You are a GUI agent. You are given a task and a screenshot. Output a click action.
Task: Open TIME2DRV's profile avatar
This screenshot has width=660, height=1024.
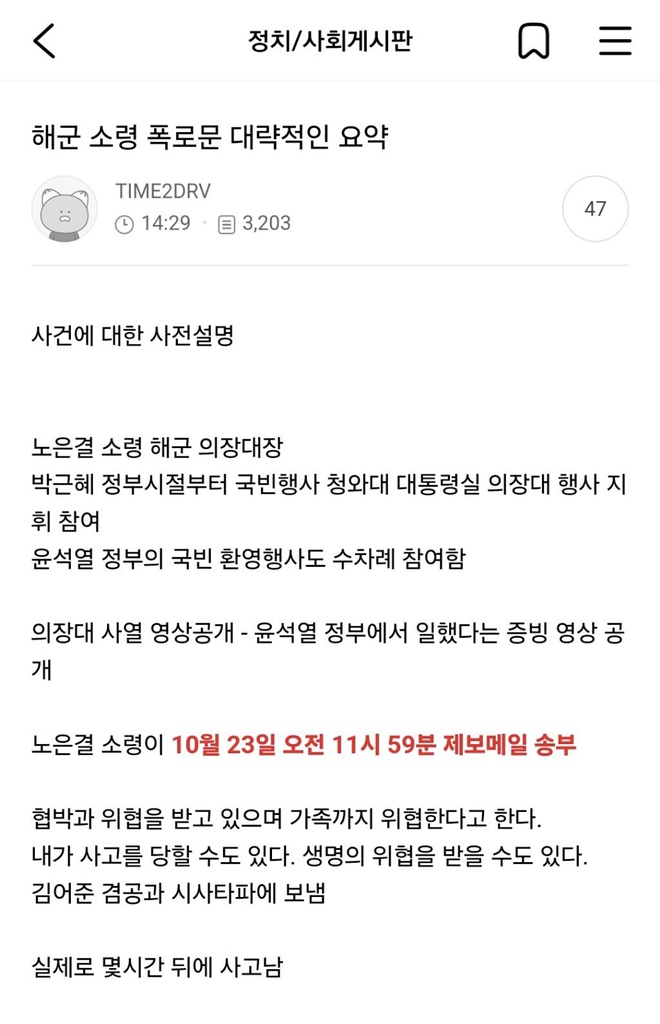click(64, 209)
